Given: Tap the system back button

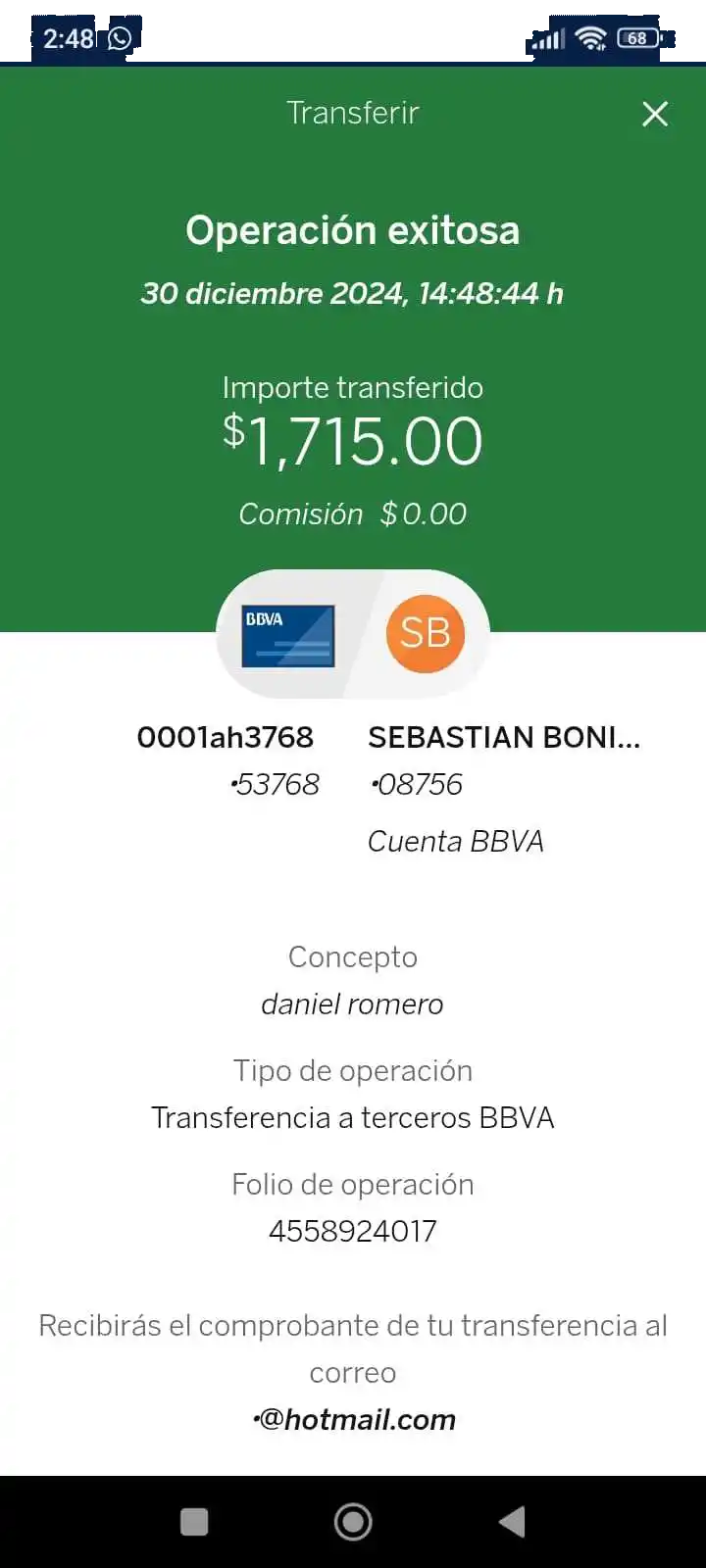Looking at the screenshot, I should pyautogui.click(x=512, y=1522).
